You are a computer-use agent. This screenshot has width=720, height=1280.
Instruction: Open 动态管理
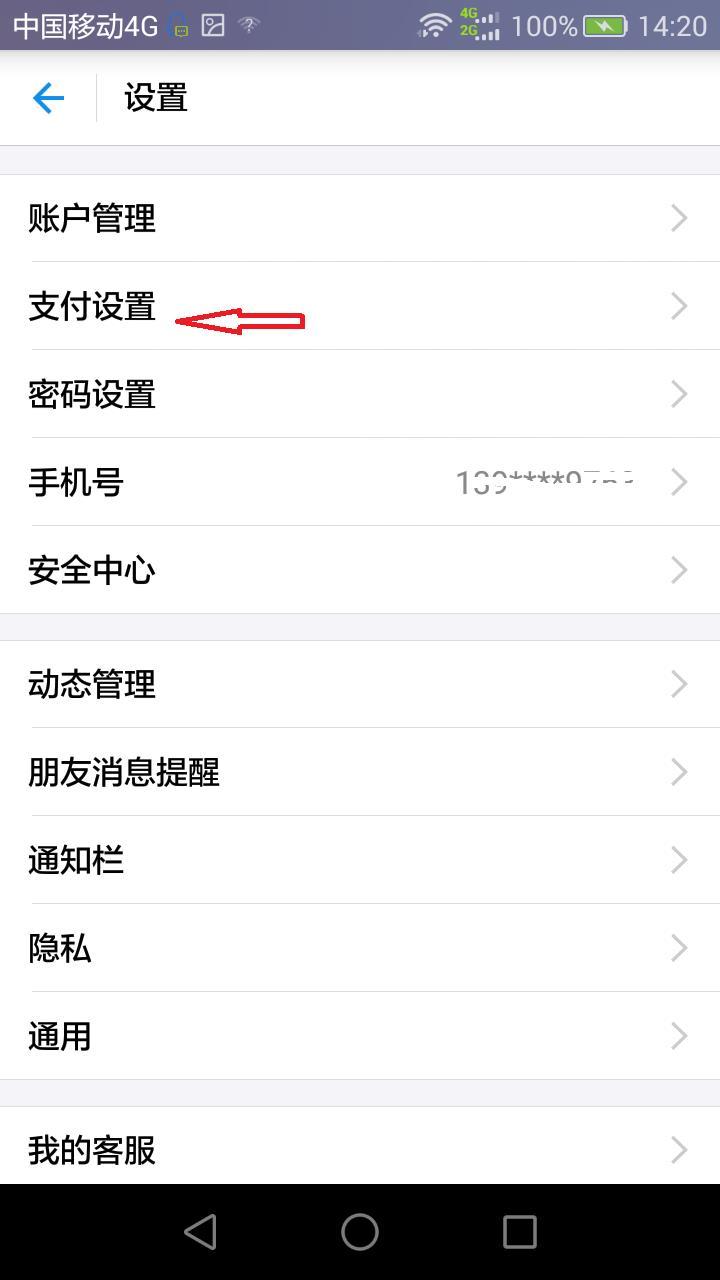[360, 684]
